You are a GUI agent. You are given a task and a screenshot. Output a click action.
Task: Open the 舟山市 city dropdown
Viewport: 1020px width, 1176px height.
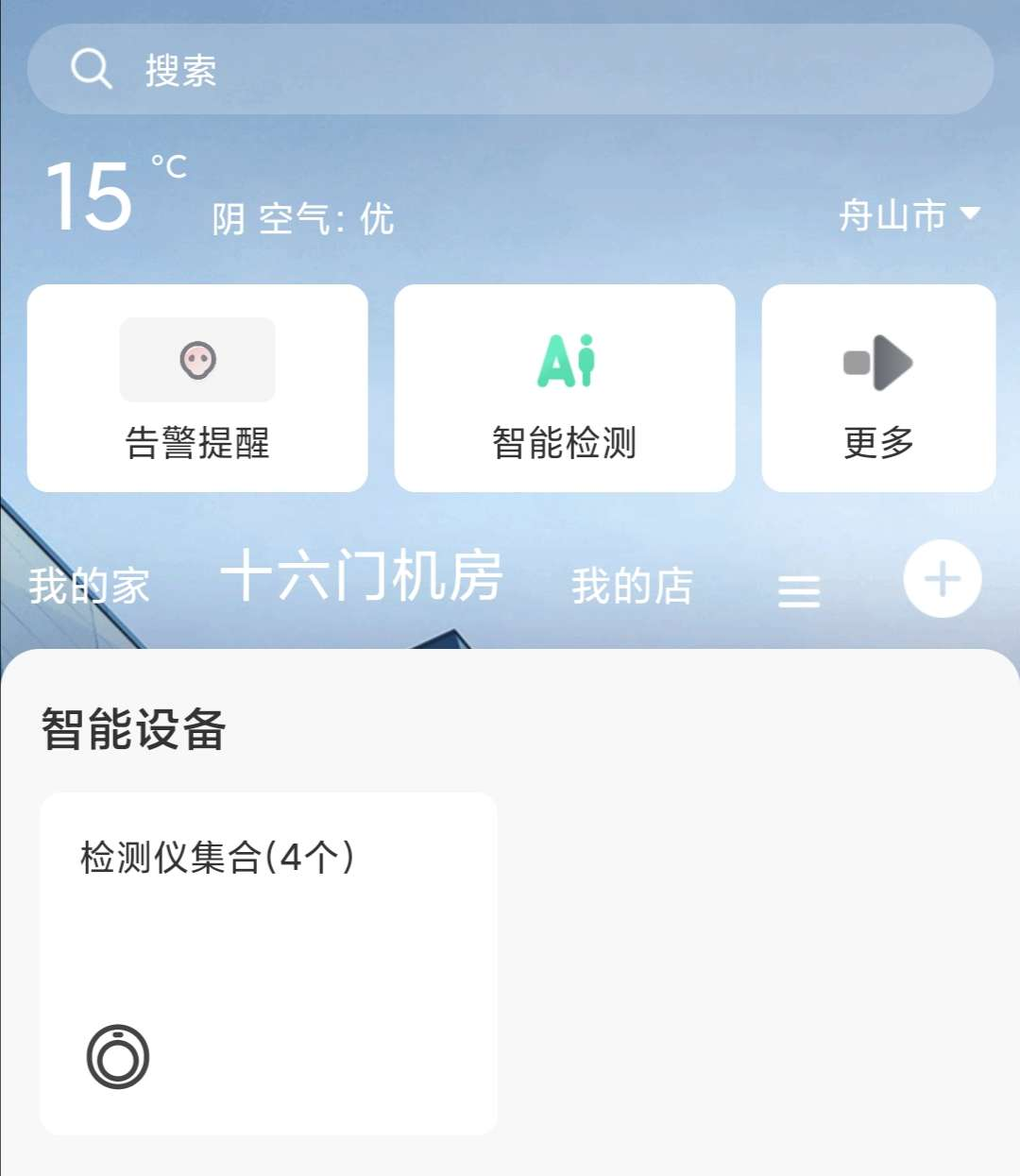pos(909,215)
